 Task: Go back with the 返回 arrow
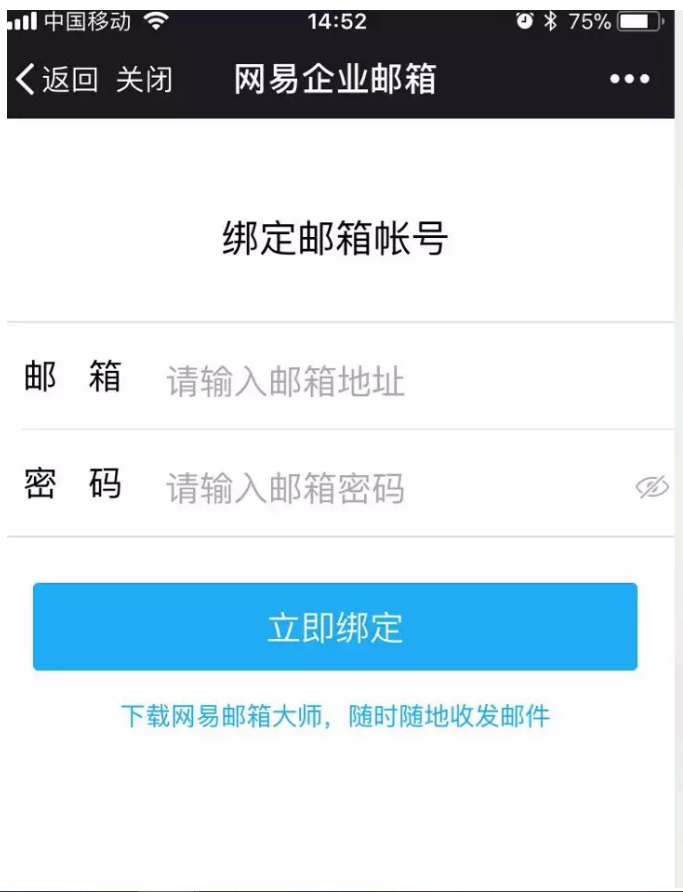[56, 80]
